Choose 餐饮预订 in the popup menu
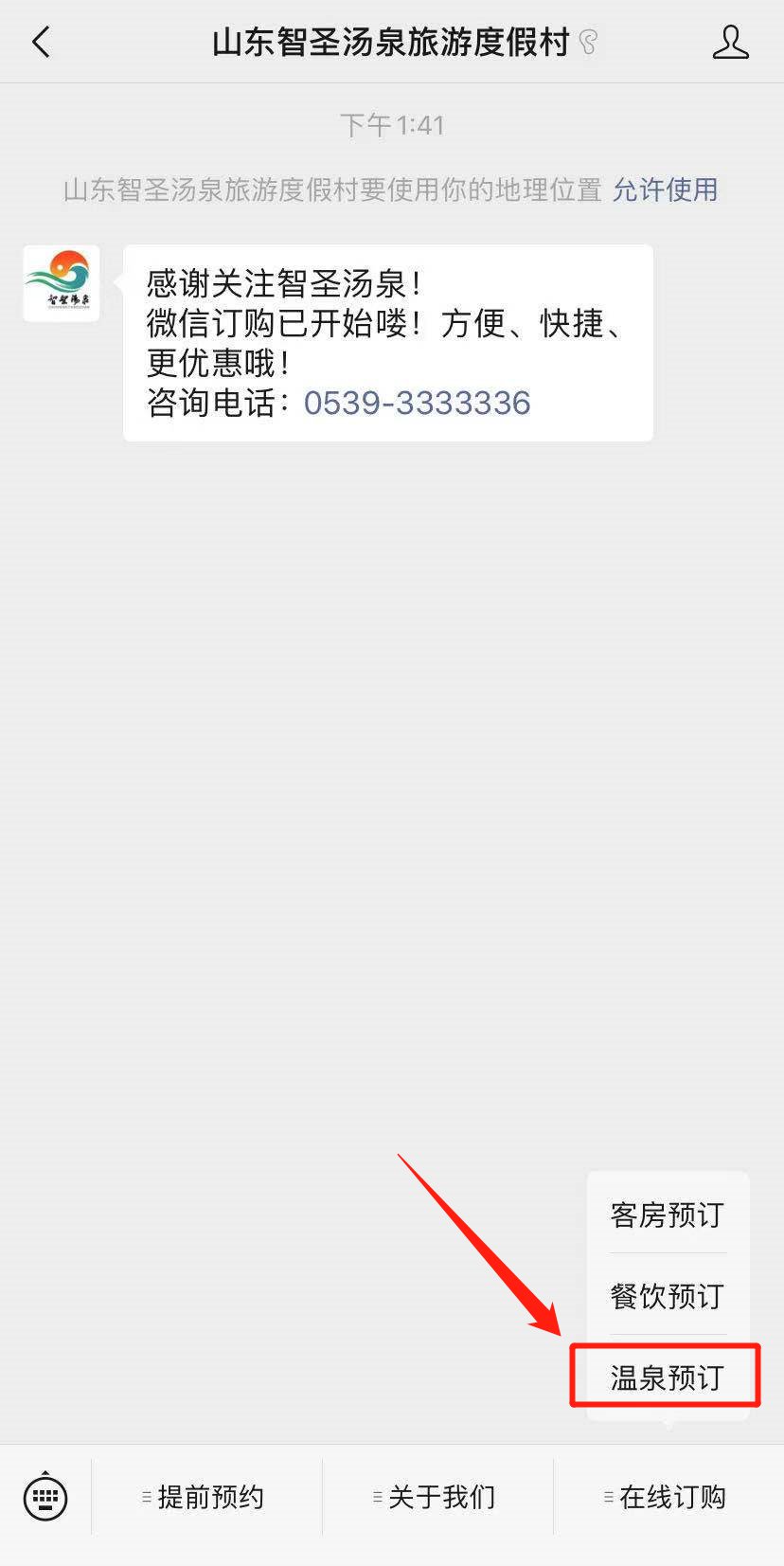 (x=668, y=1295)
